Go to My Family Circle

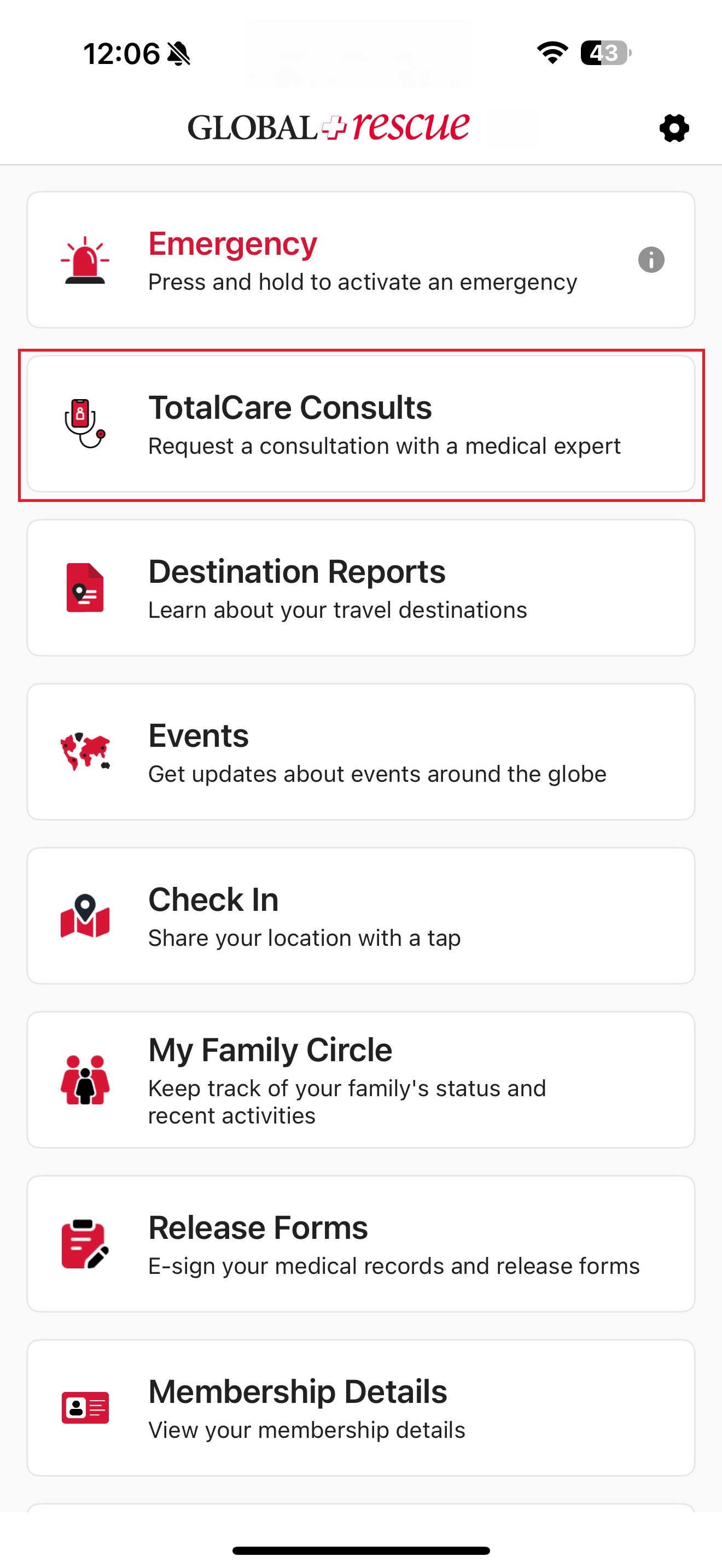click(361, 1080)
